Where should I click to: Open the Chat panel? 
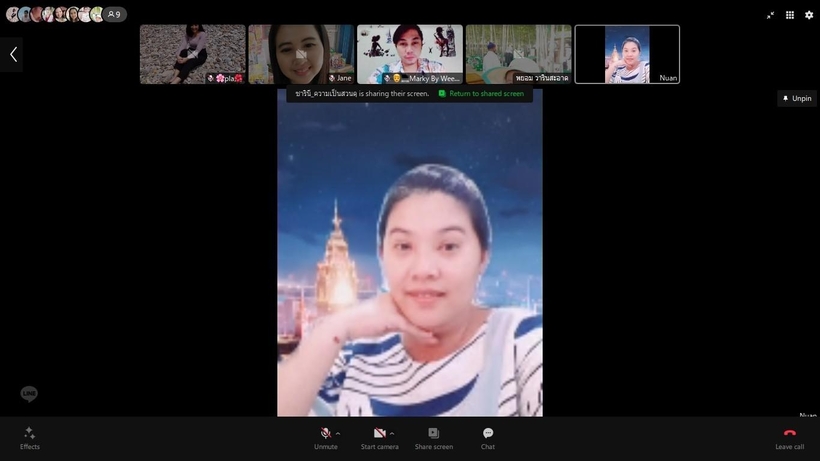point(488,438)
